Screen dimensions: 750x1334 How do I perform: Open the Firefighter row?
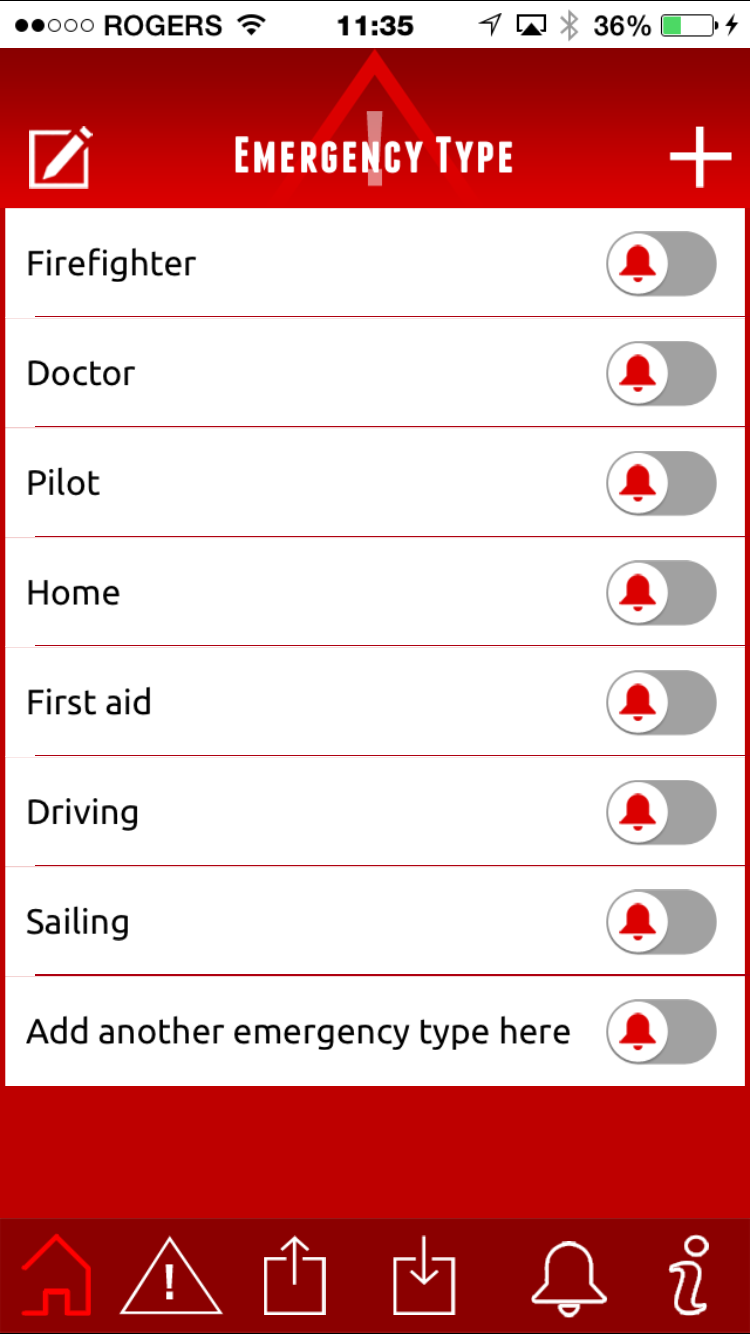(375, 263)
